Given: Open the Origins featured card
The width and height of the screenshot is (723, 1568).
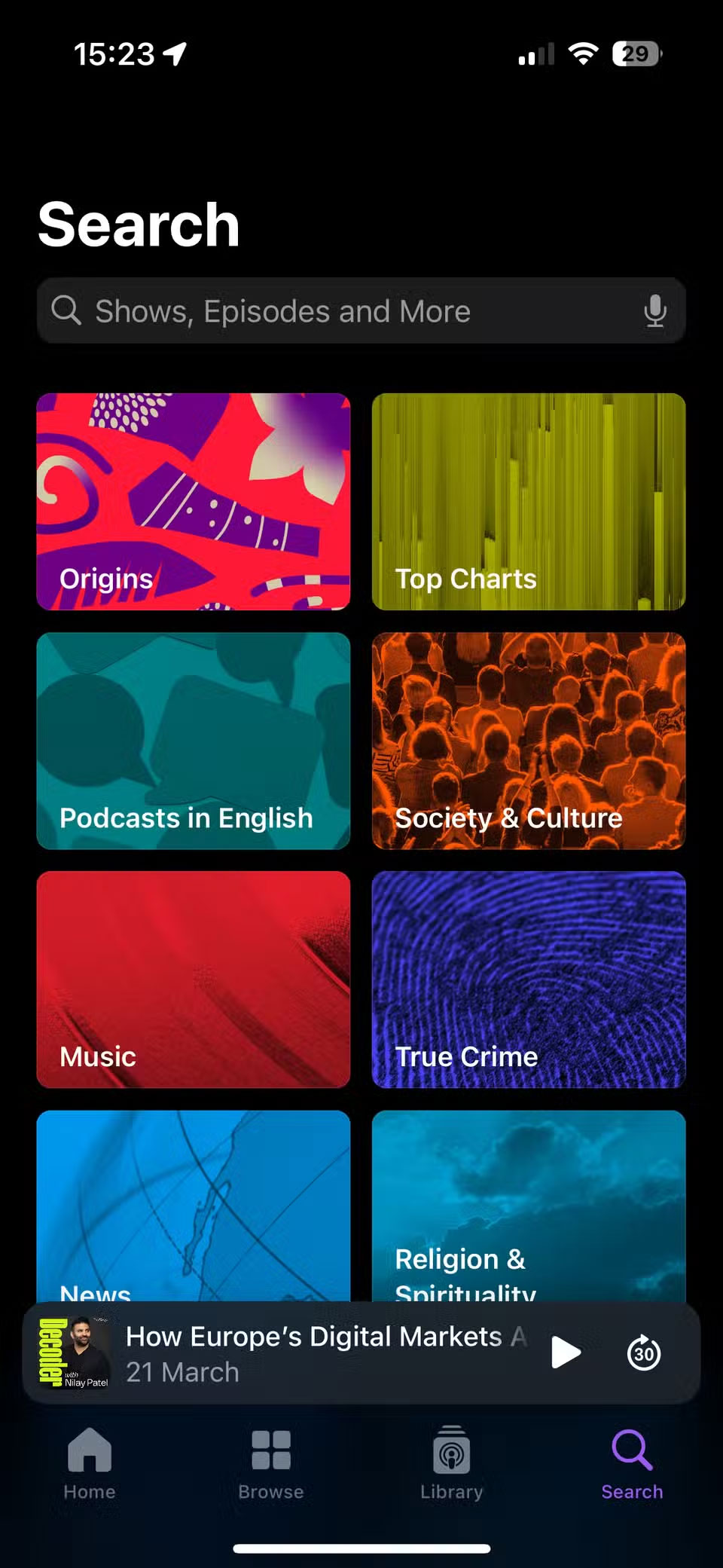Looking at the screenshot, I should [x=193, y=502].
